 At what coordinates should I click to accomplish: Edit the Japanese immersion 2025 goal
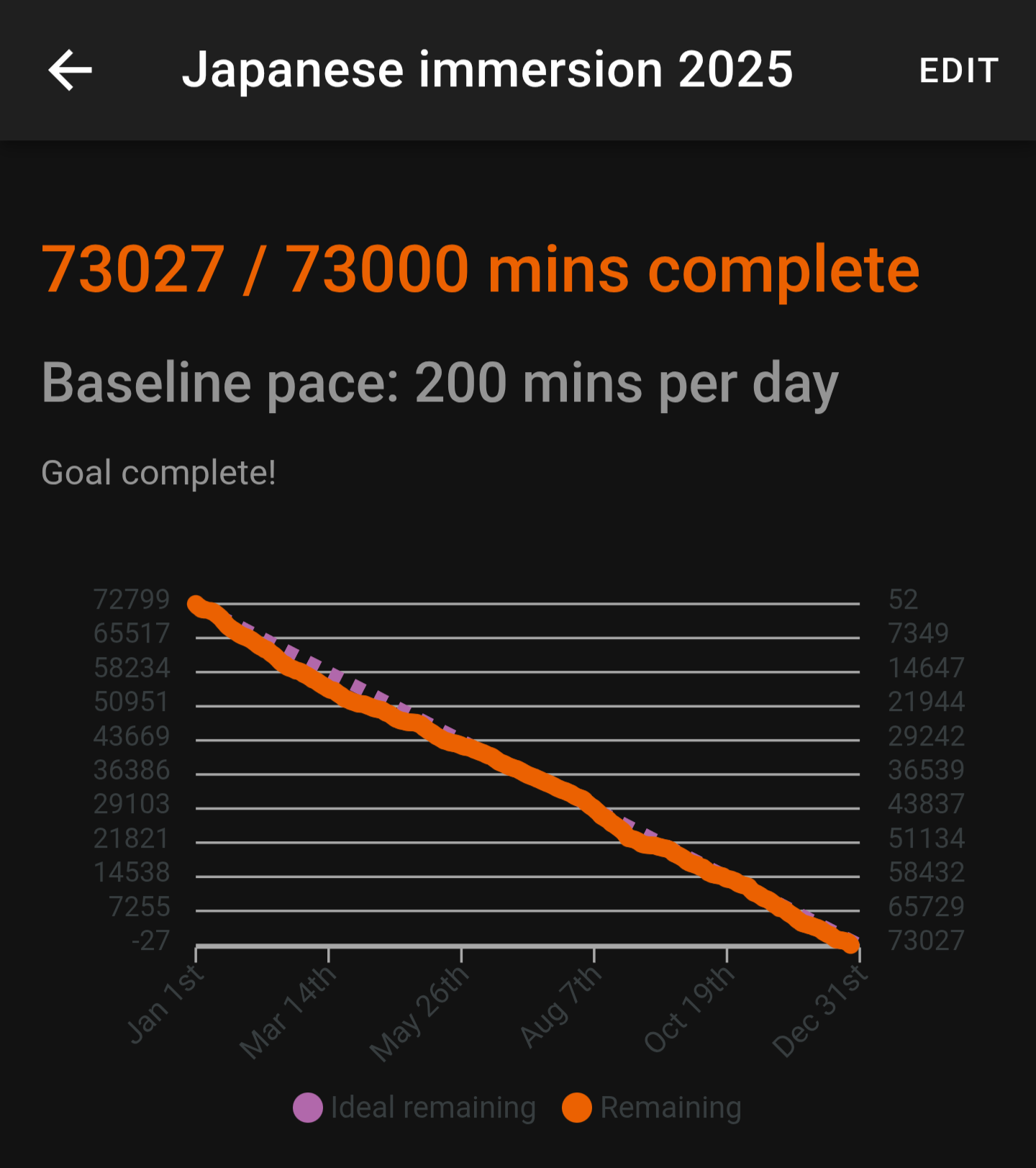point(958,71)
